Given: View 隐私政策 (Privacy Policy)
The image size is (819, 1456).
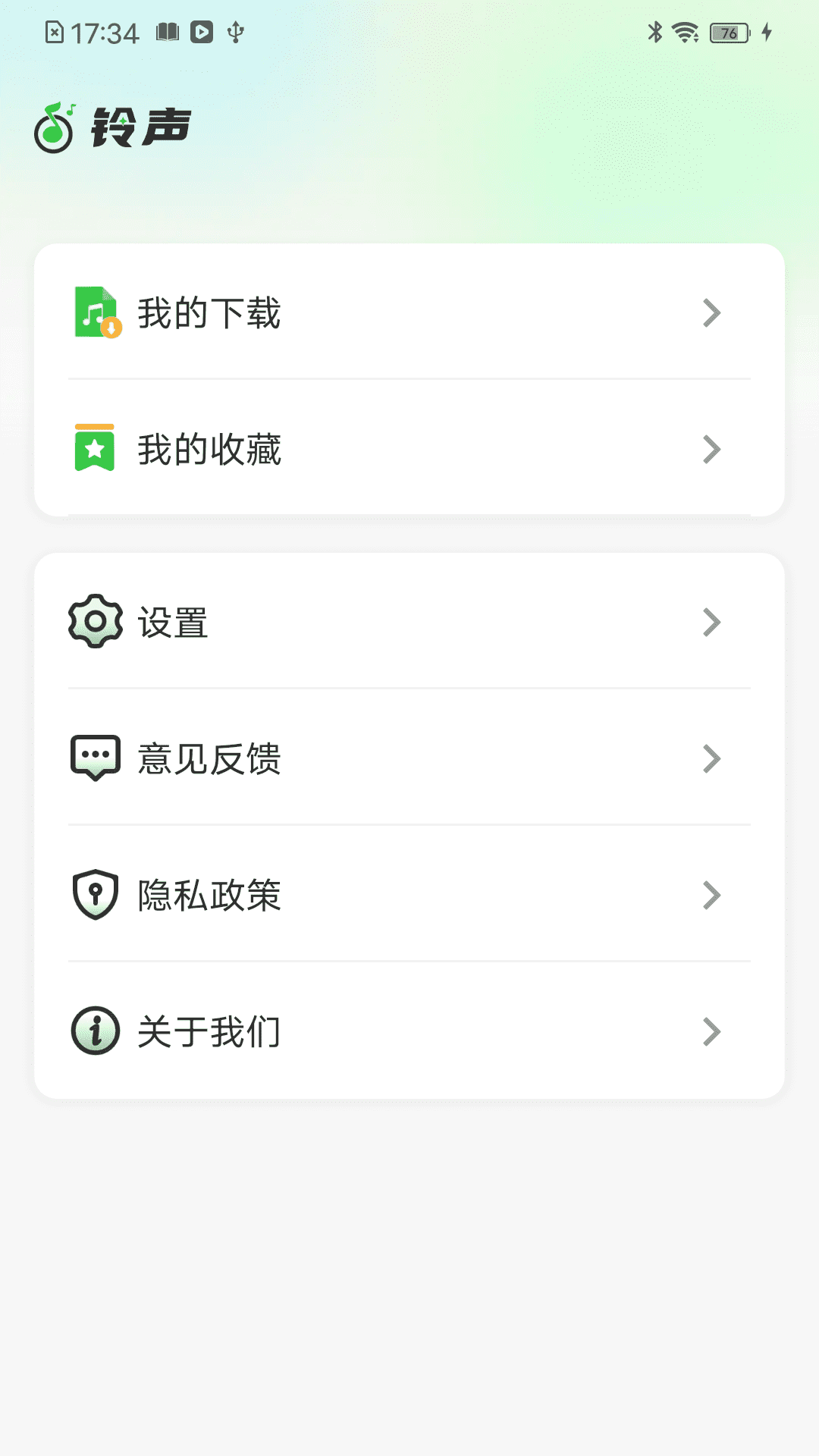Looking at the screenshot, I should pos(409,895).
